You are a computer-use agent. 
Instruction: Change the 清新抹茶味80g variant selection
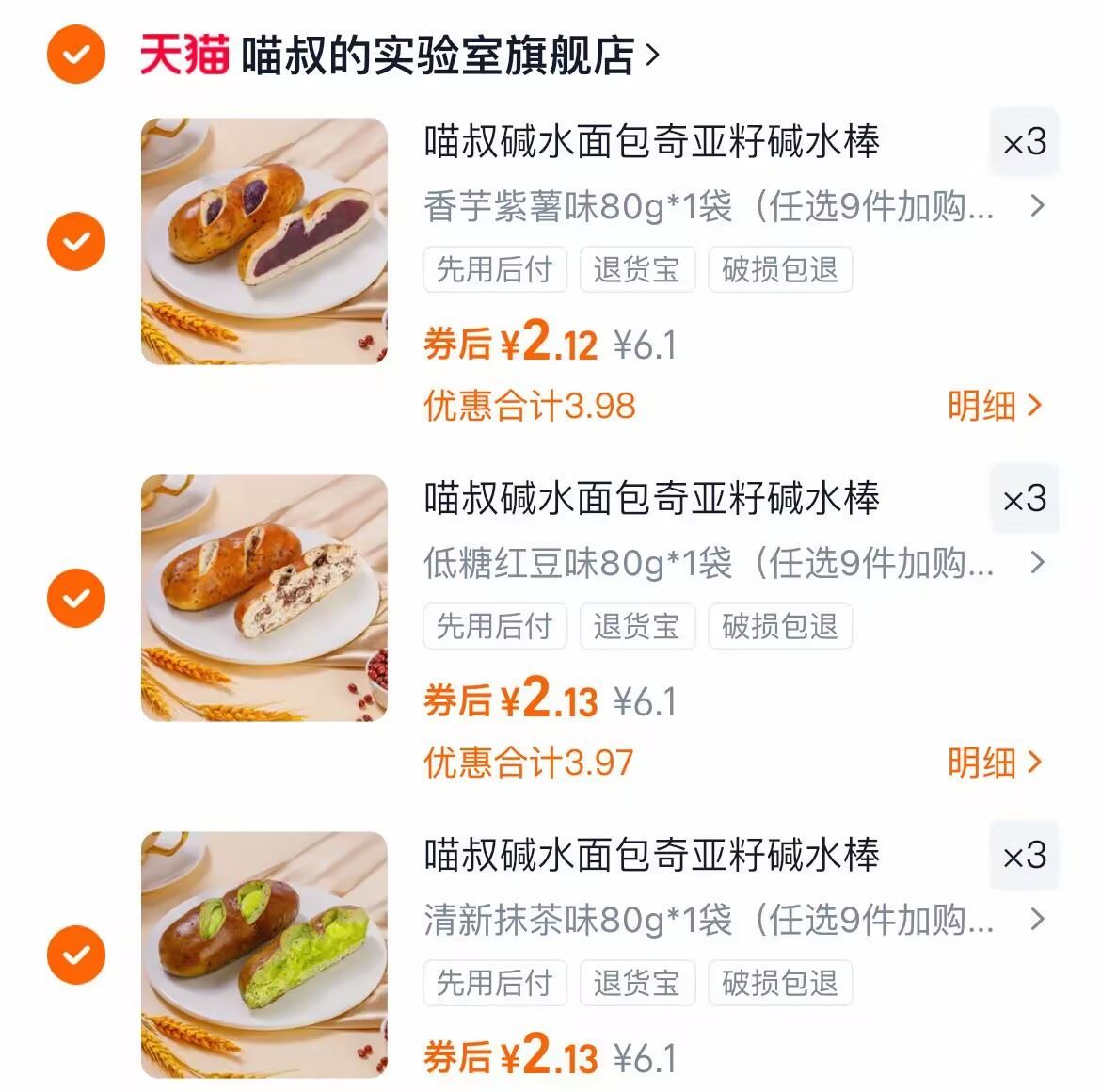(732, 920)
